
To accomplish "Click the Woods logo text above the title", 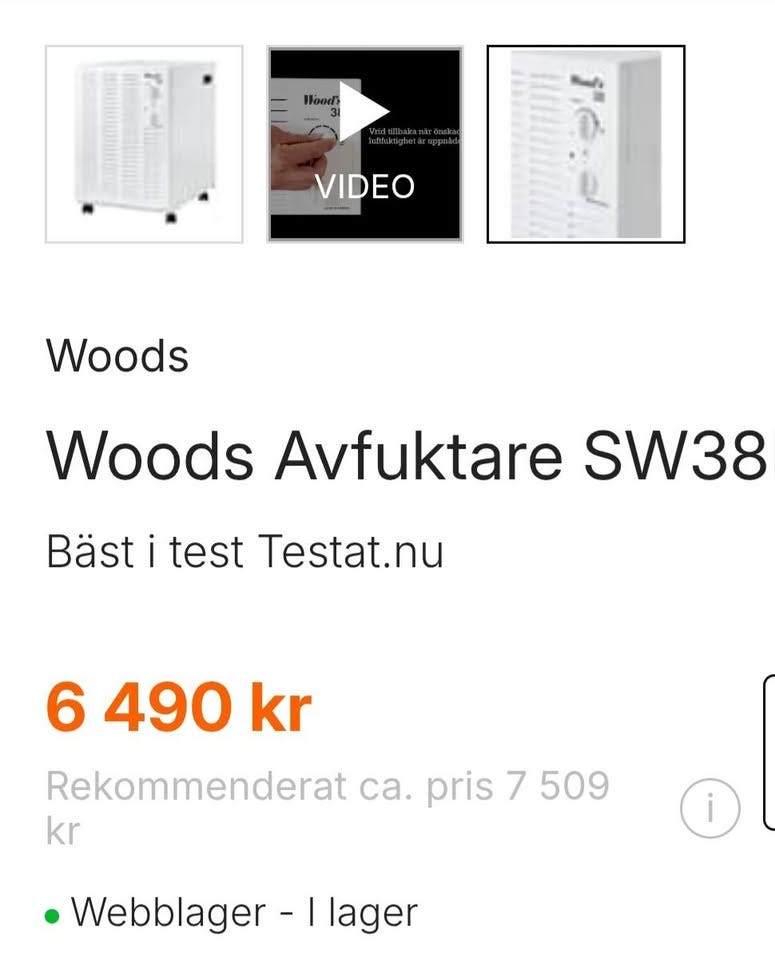I will click(x=115, y=355).
